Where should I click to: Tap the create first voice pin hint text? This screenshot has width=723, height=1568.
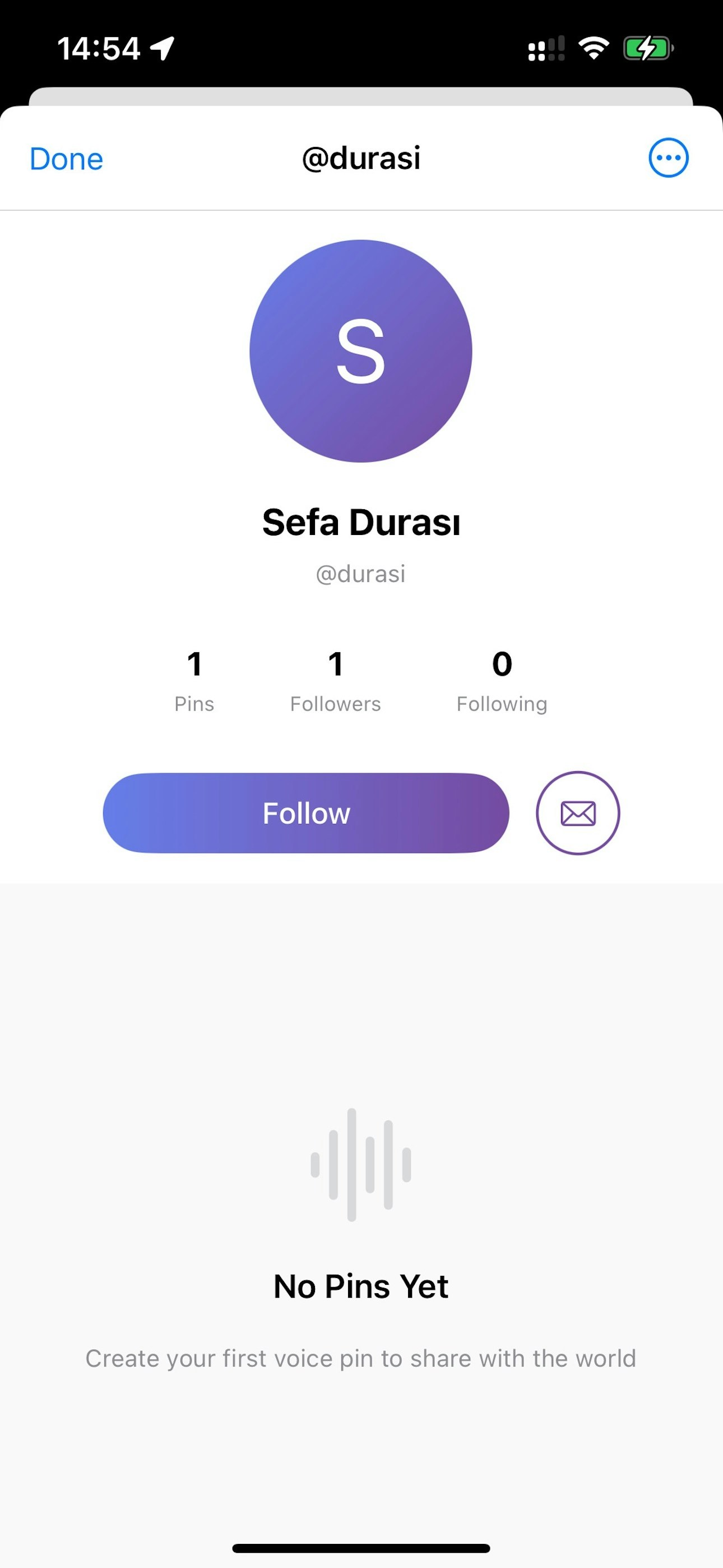[x=361, y=1357]
